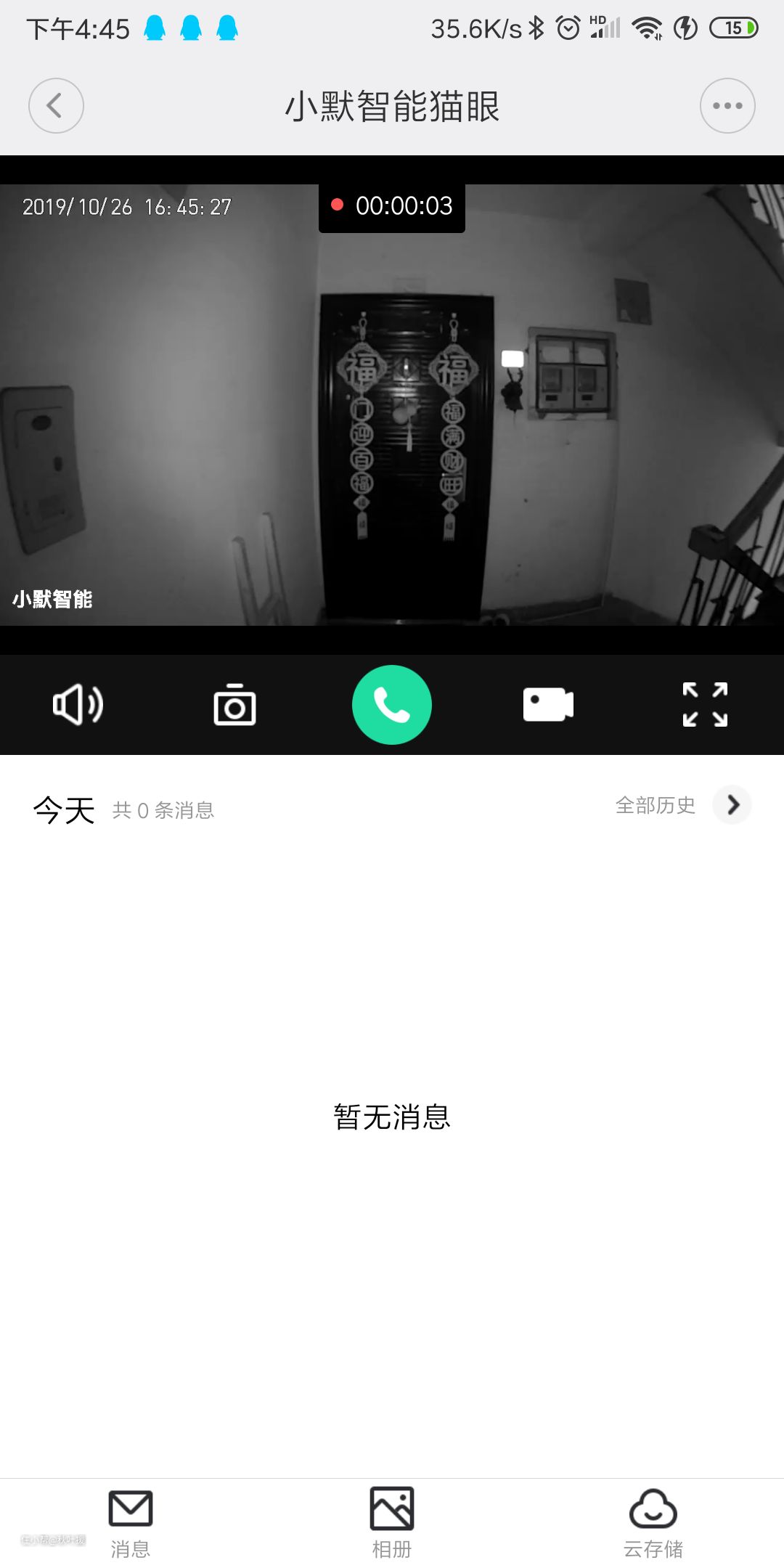Toggle video recording with the camcorder icon
The width and height of the screenshot is (784, 1568).
[548, 705]
